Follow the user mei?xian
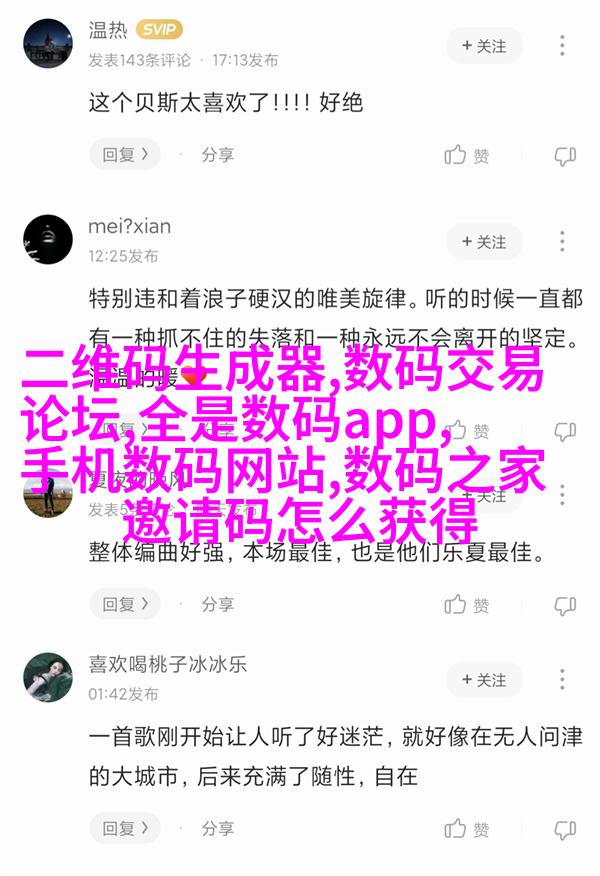Image resolution: width=600 pixels, height=876 pixels. pos(484,242)
